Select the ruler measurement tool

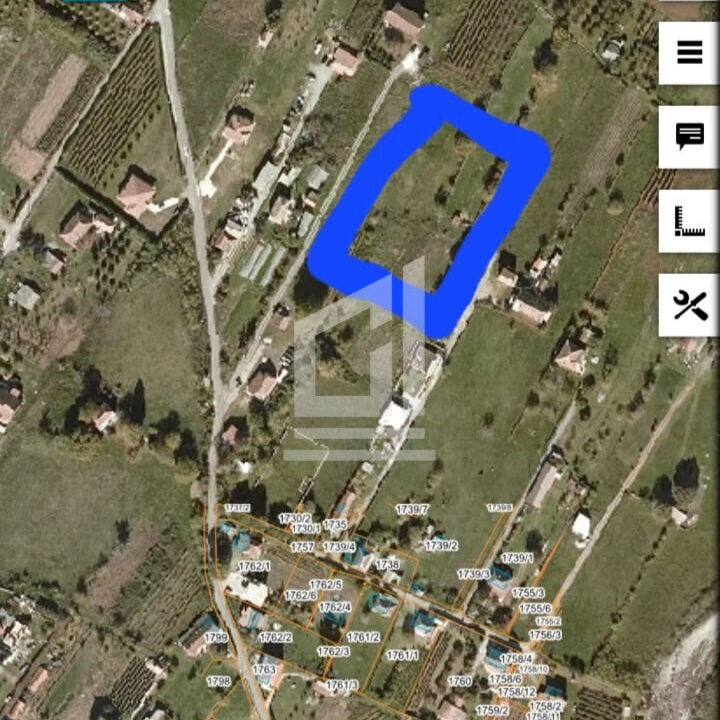pos(689,221)
